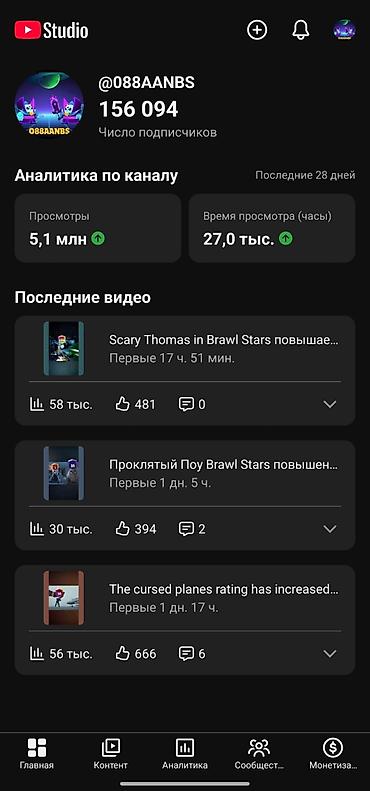Tap the create plus icon
The image size is (370, 791).
tap(257, 30)
